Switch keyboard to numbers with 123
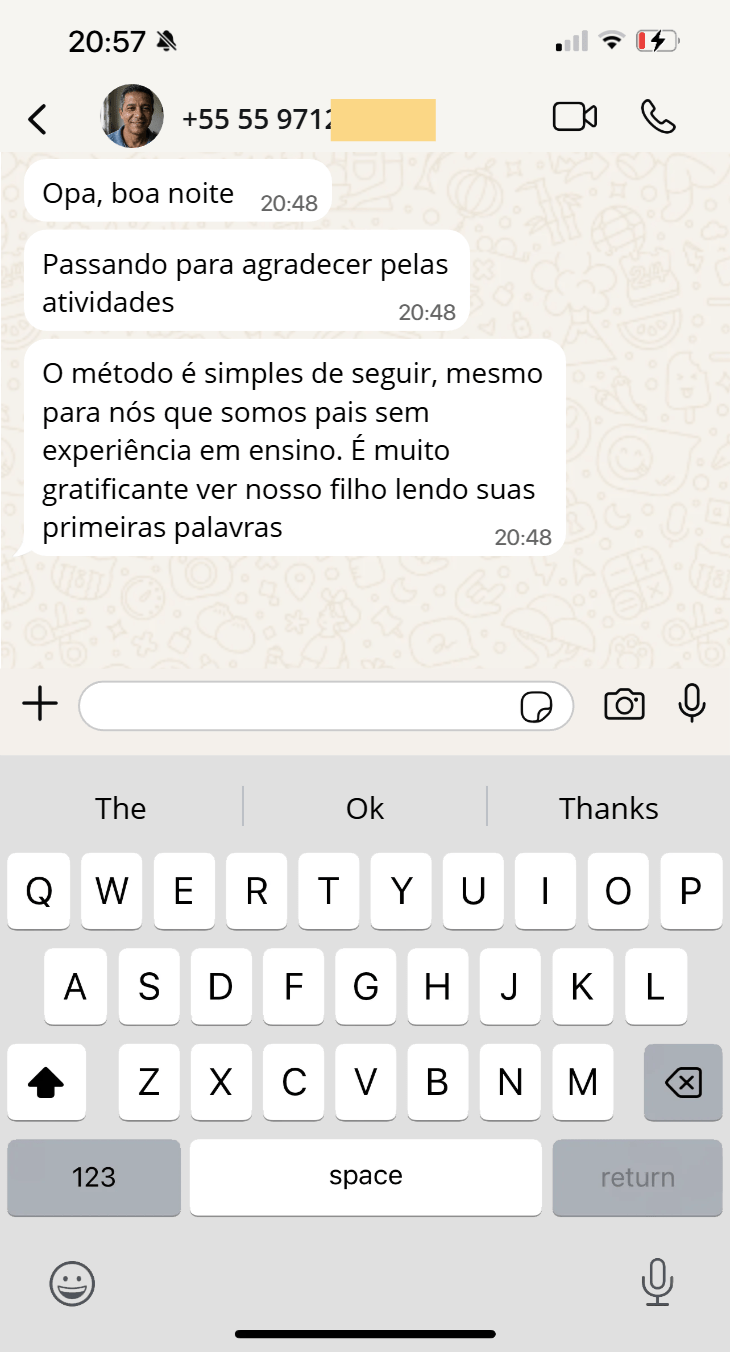 click(94, 1177)
